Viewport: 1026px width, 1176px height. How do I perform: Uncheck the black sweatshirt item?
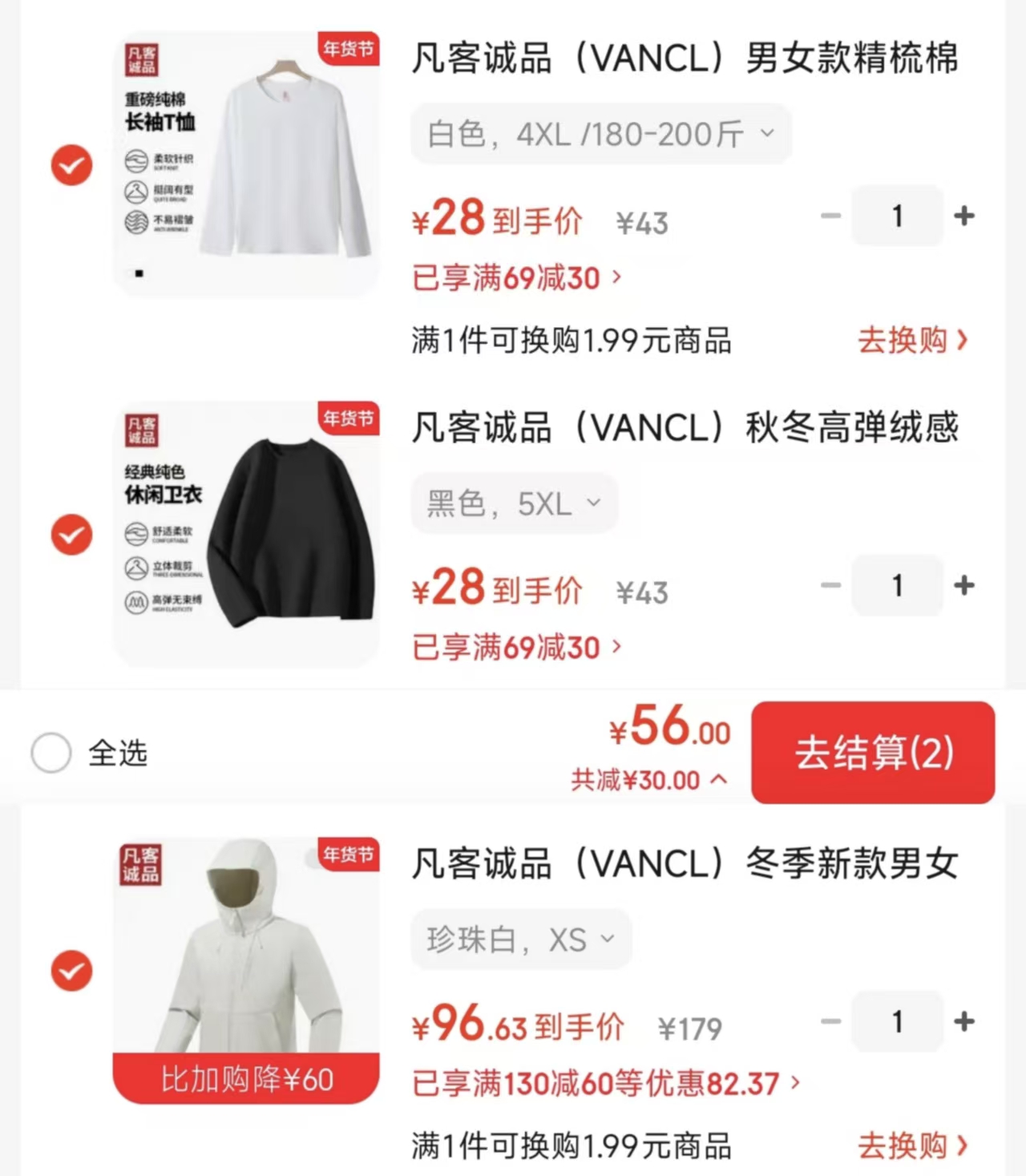click(71, 535)
